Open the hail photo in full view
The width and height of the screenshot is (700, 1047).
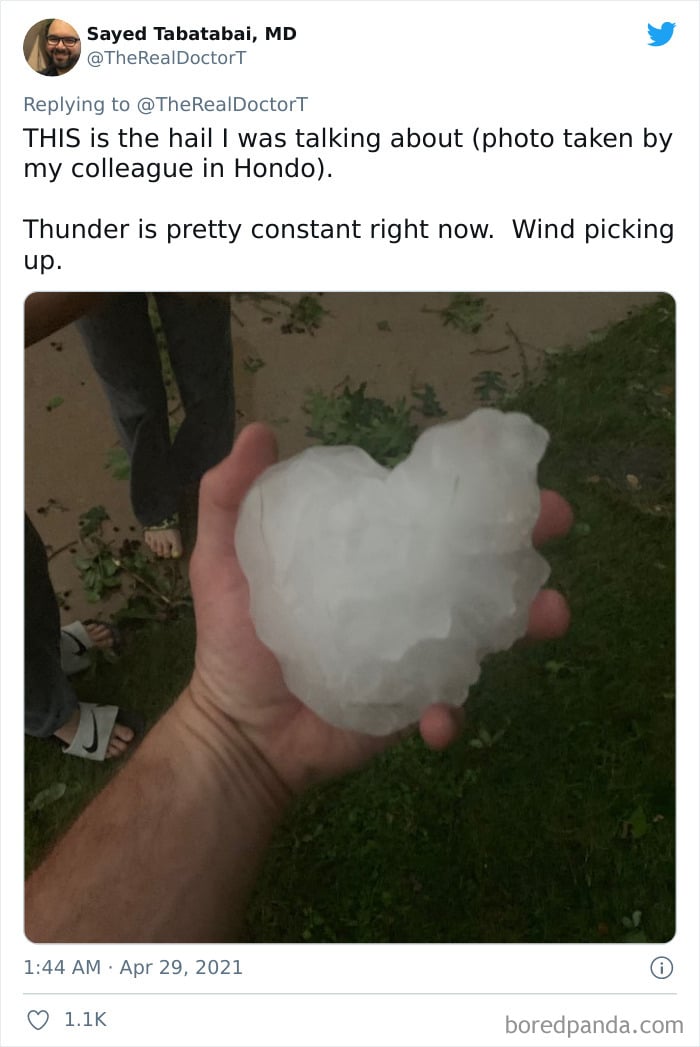(350, 617)
